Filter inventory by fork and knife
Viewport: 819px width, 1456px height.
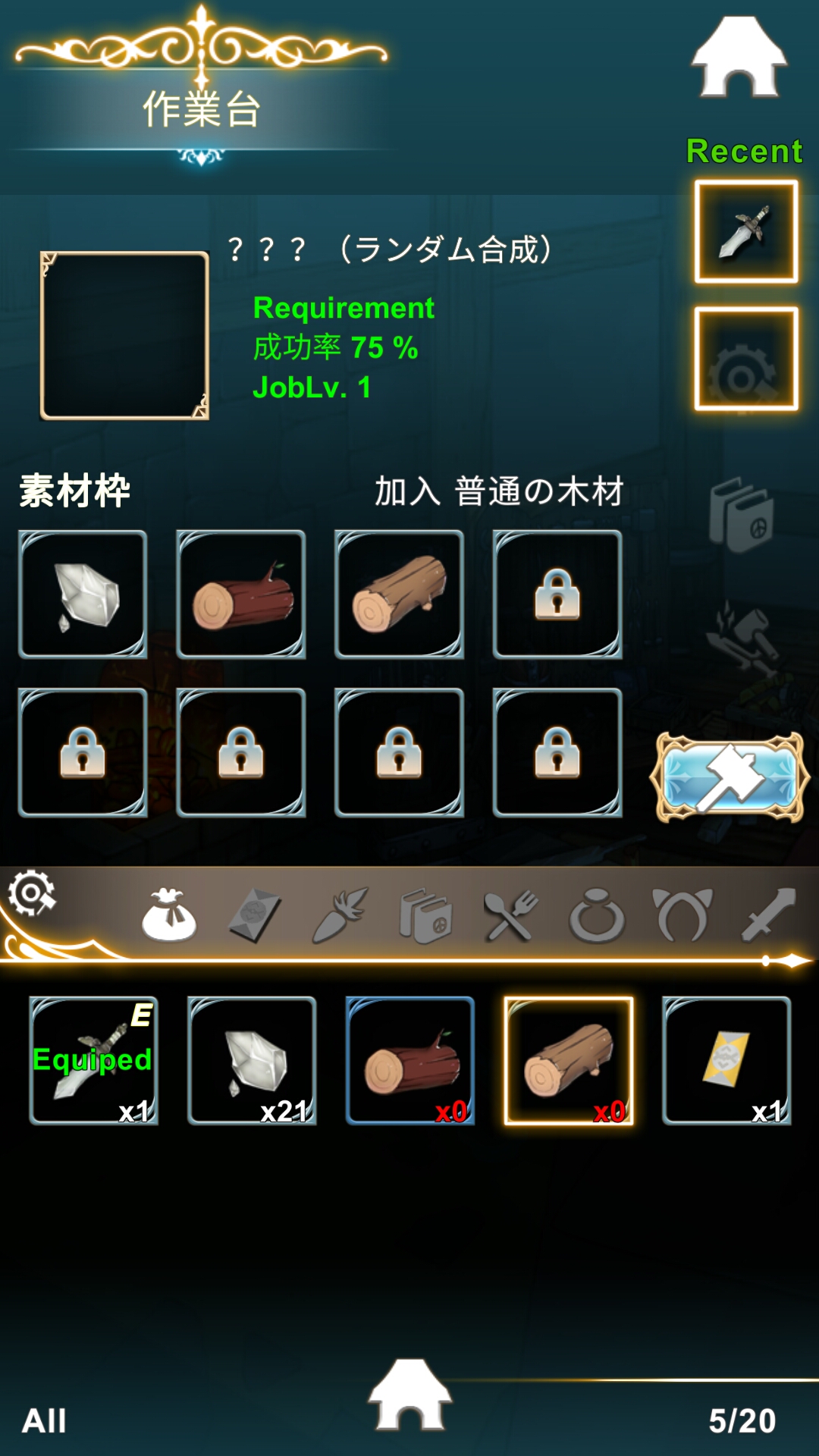(x=510, y=915)
